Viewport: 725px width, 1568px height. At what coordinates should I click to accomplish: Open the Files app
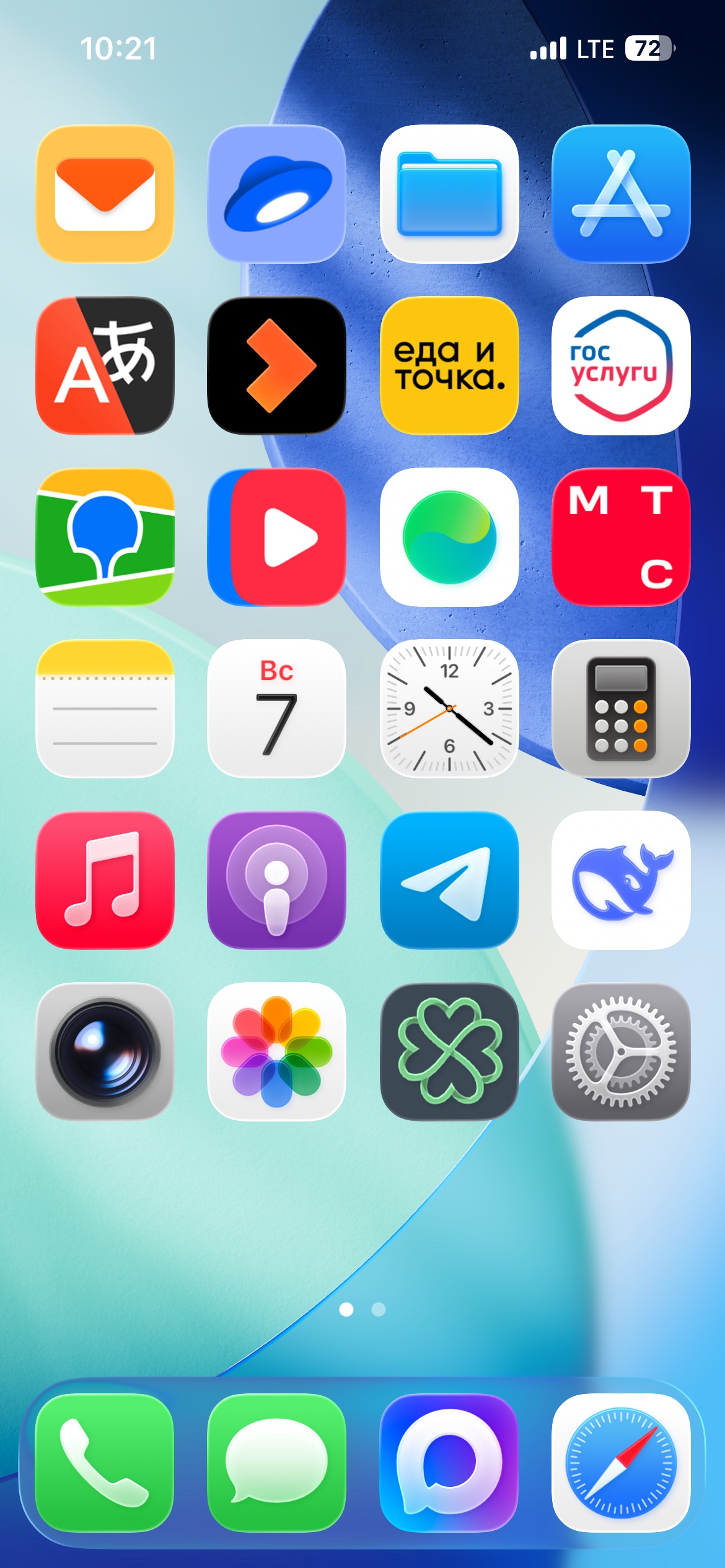(x=449, y=194)
